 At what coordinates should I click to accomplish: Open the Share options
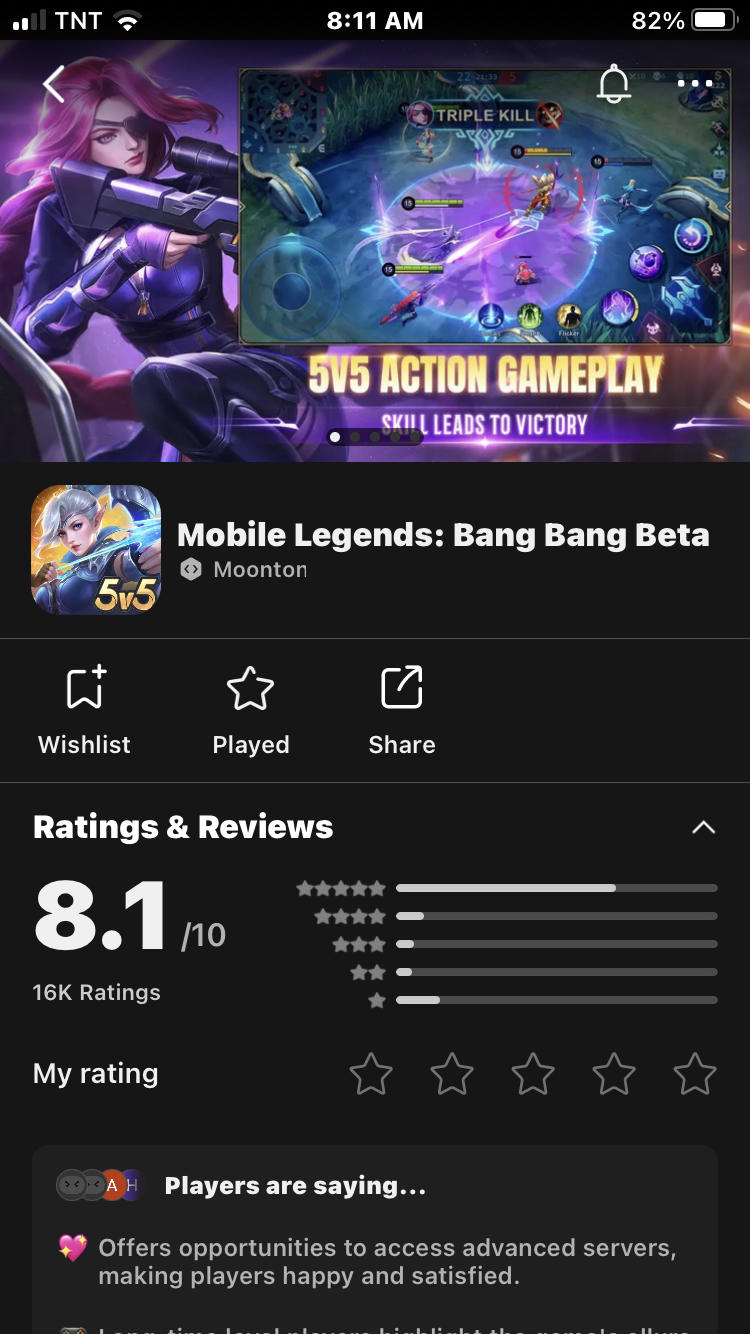pyautogui.click(x=401, y=710)
